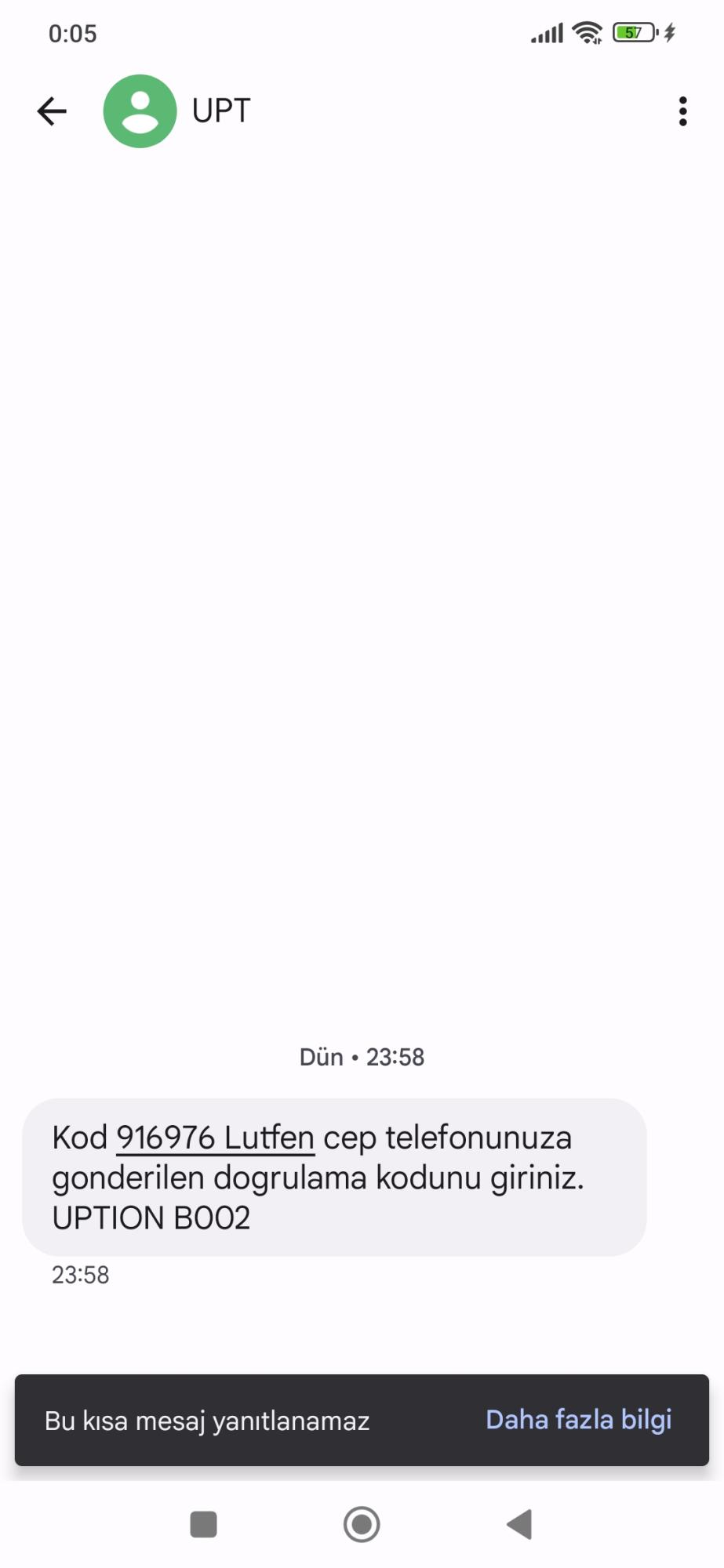The height and width of the screenshot is (1568, 724).
Task: Select the UPT conversation title
Action: tap(220, 111)
